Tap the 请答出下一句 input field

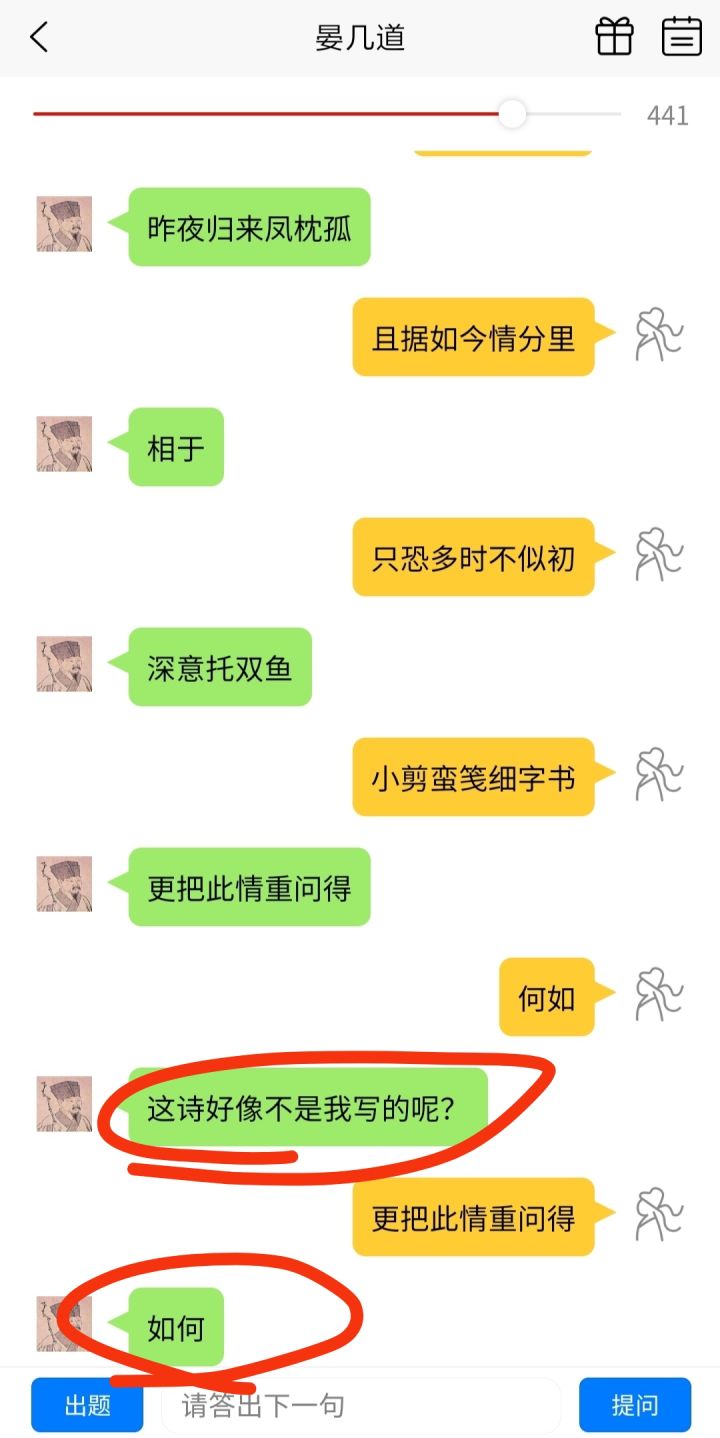coord(360,1405)
